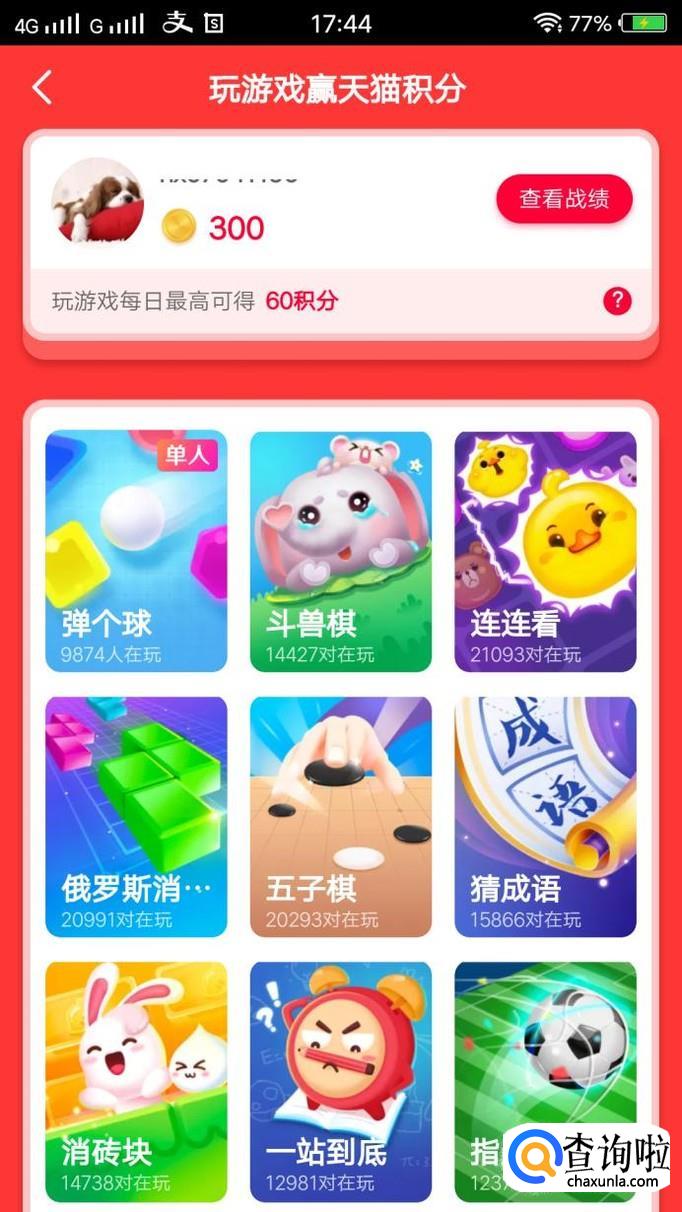This screenshot has width=682, height=1212.
Task: Go back using the top-left arrow
Action: point(42,88)
